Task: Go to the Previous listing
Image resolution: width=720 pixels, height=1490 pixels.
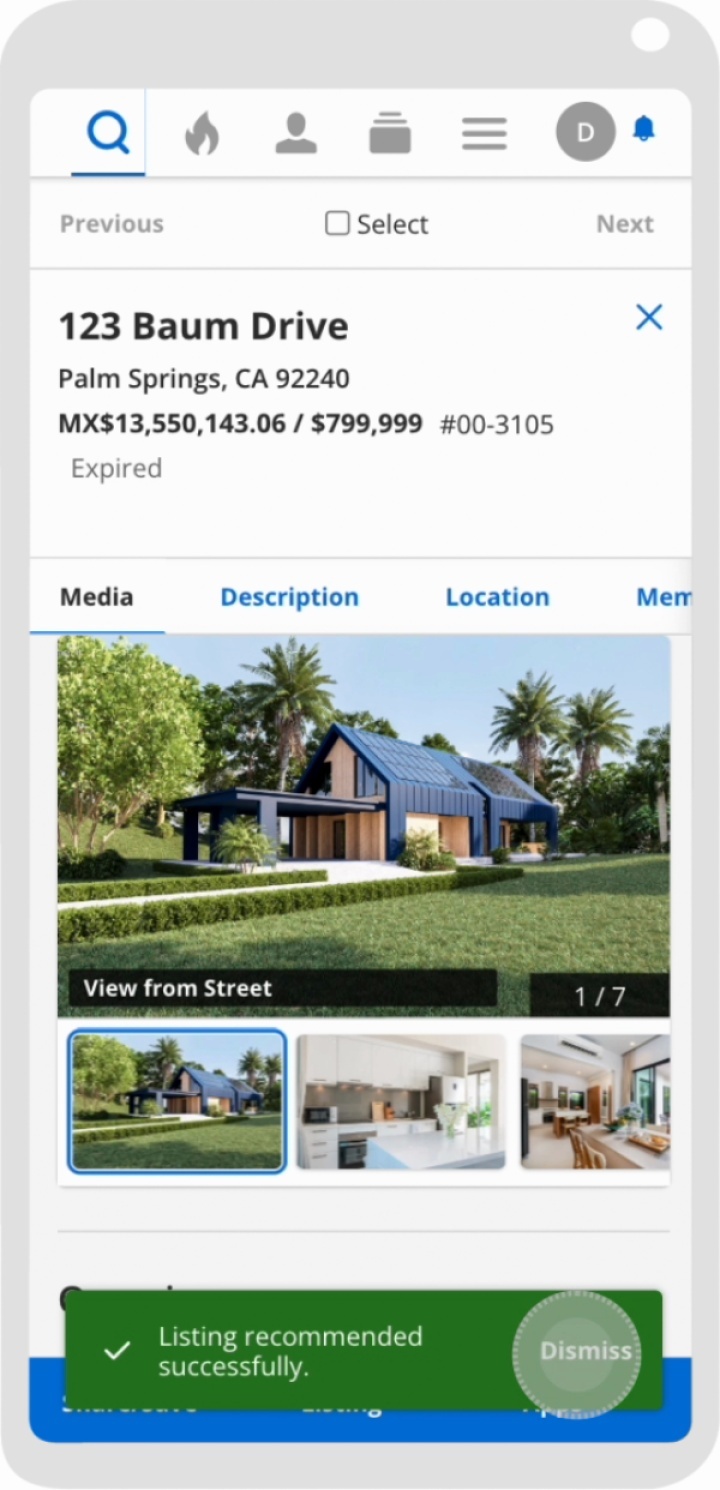Action: coord(111,224)
